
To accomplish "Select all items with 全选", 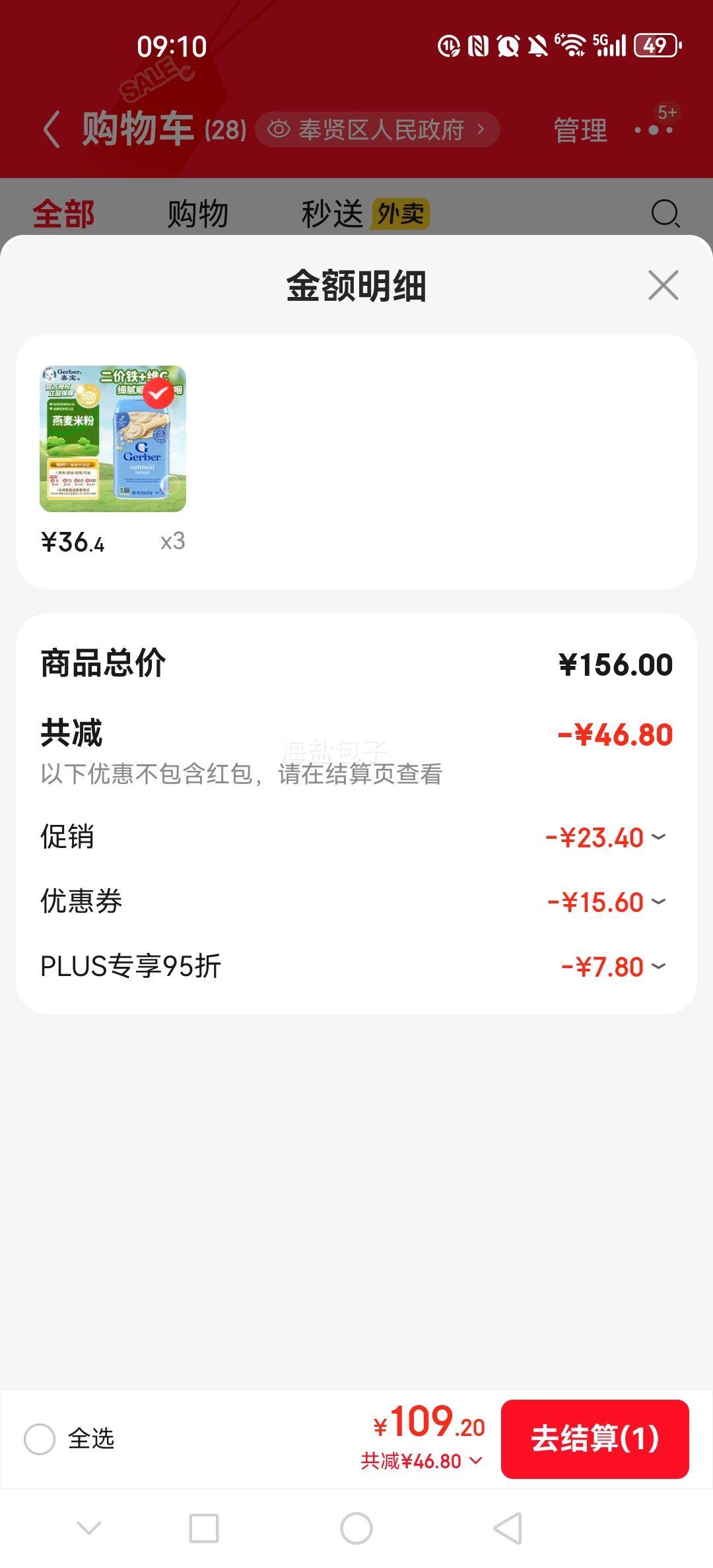I will coord(40,1439).
